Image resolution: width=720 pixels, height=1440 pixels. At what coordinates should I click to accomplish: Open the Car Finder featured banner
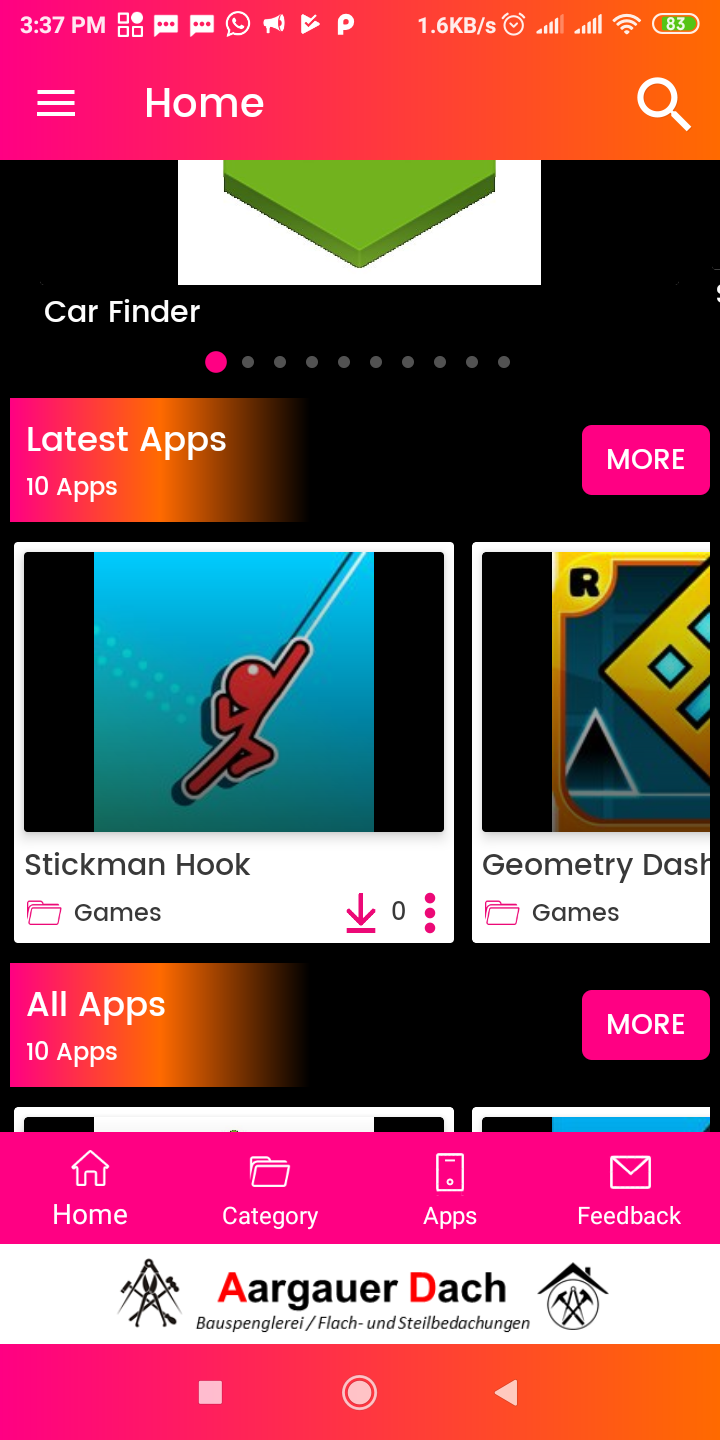(x=359, y=245)
